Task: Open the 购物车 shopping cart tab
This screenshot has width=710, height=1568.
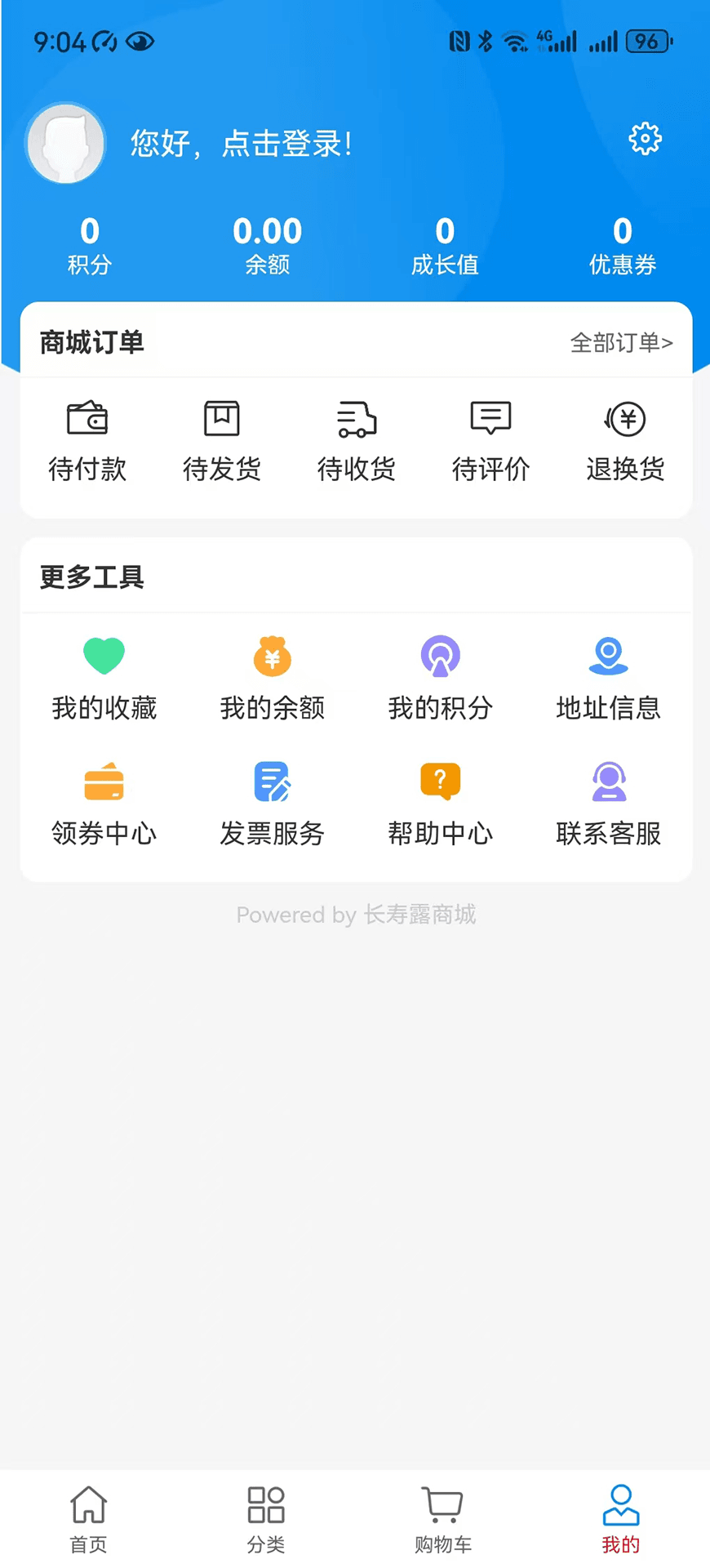Action: [442, 1517]
